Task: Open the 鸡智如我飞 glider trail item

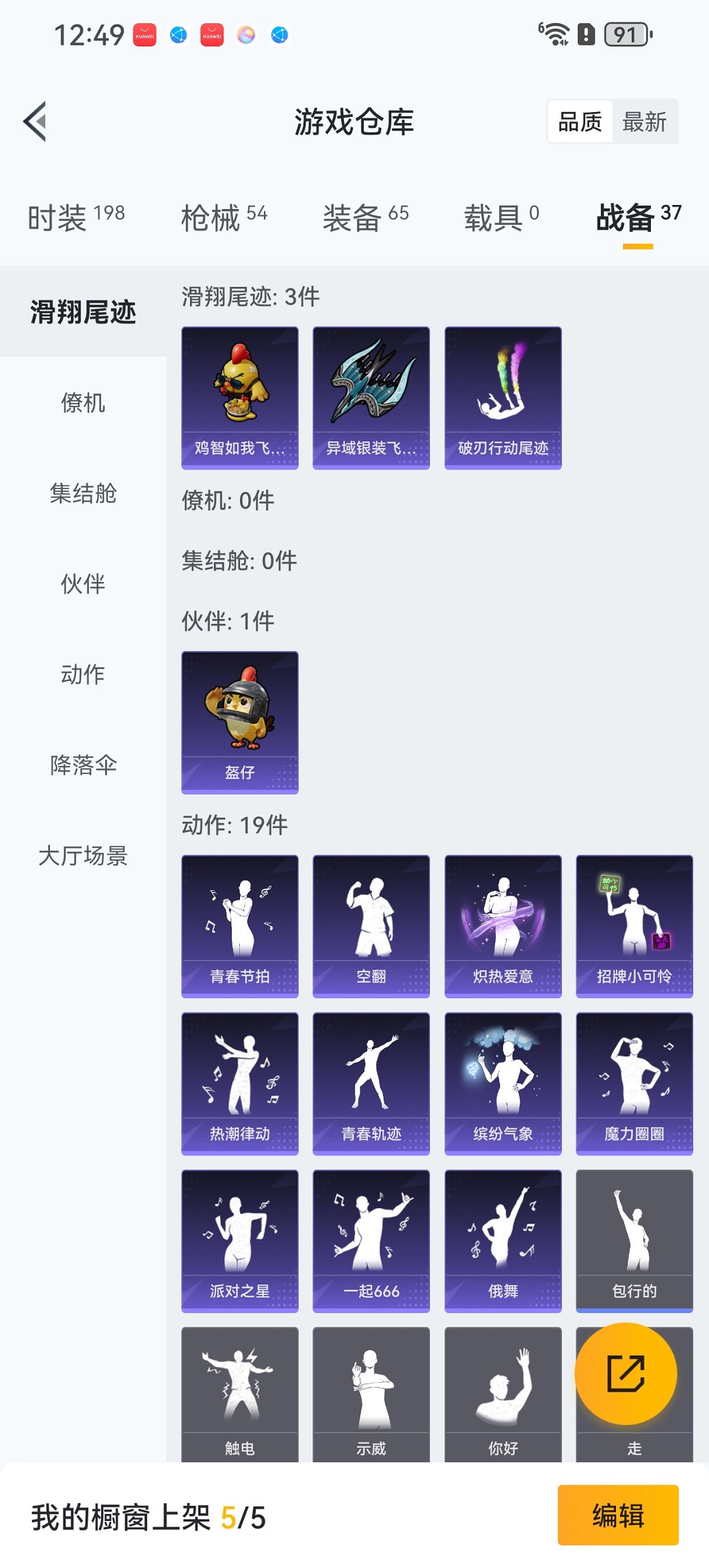Action: point(239,396)
